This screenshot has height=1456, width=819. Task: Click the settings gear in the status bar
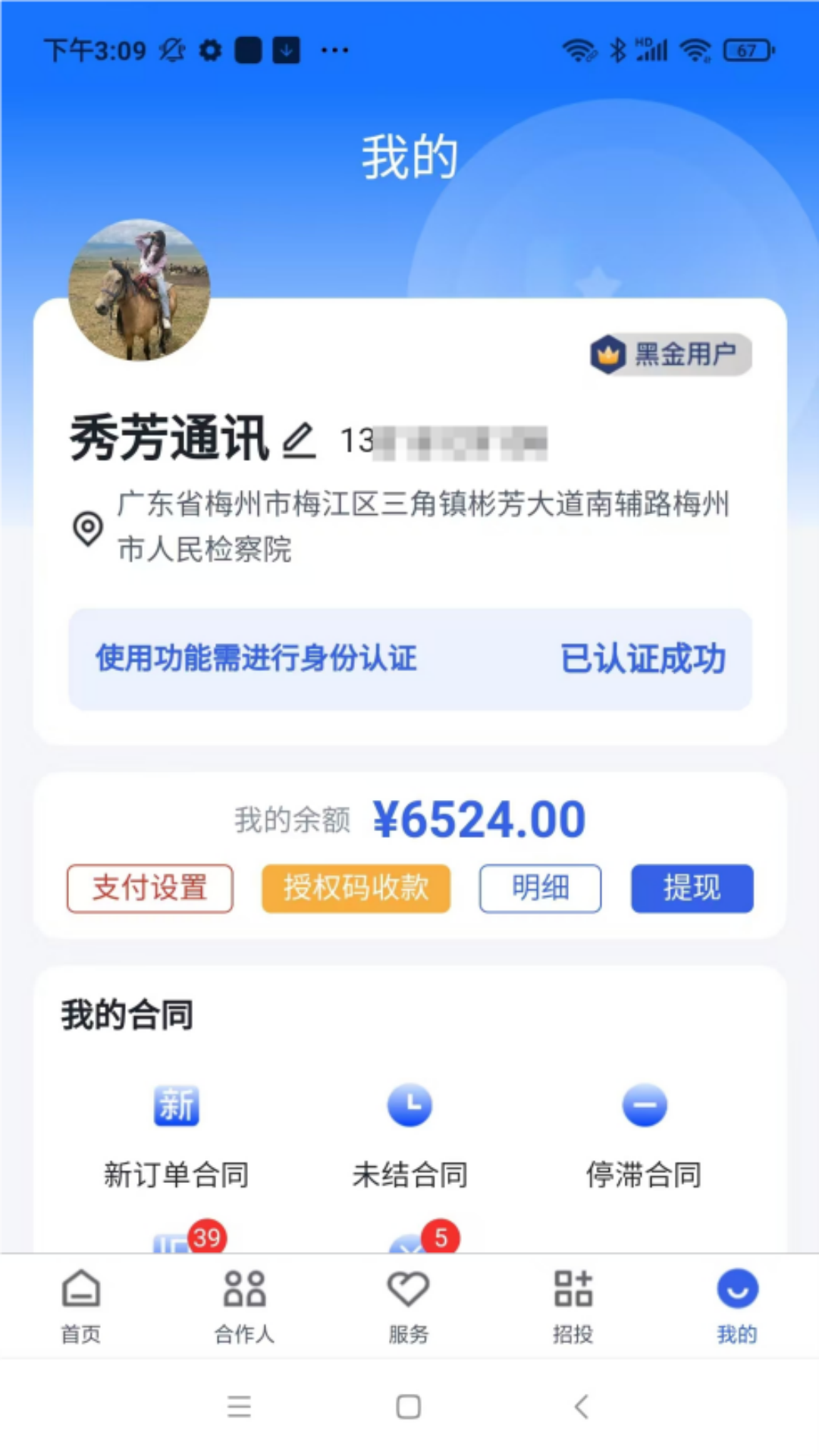click(x=211, y=49)
